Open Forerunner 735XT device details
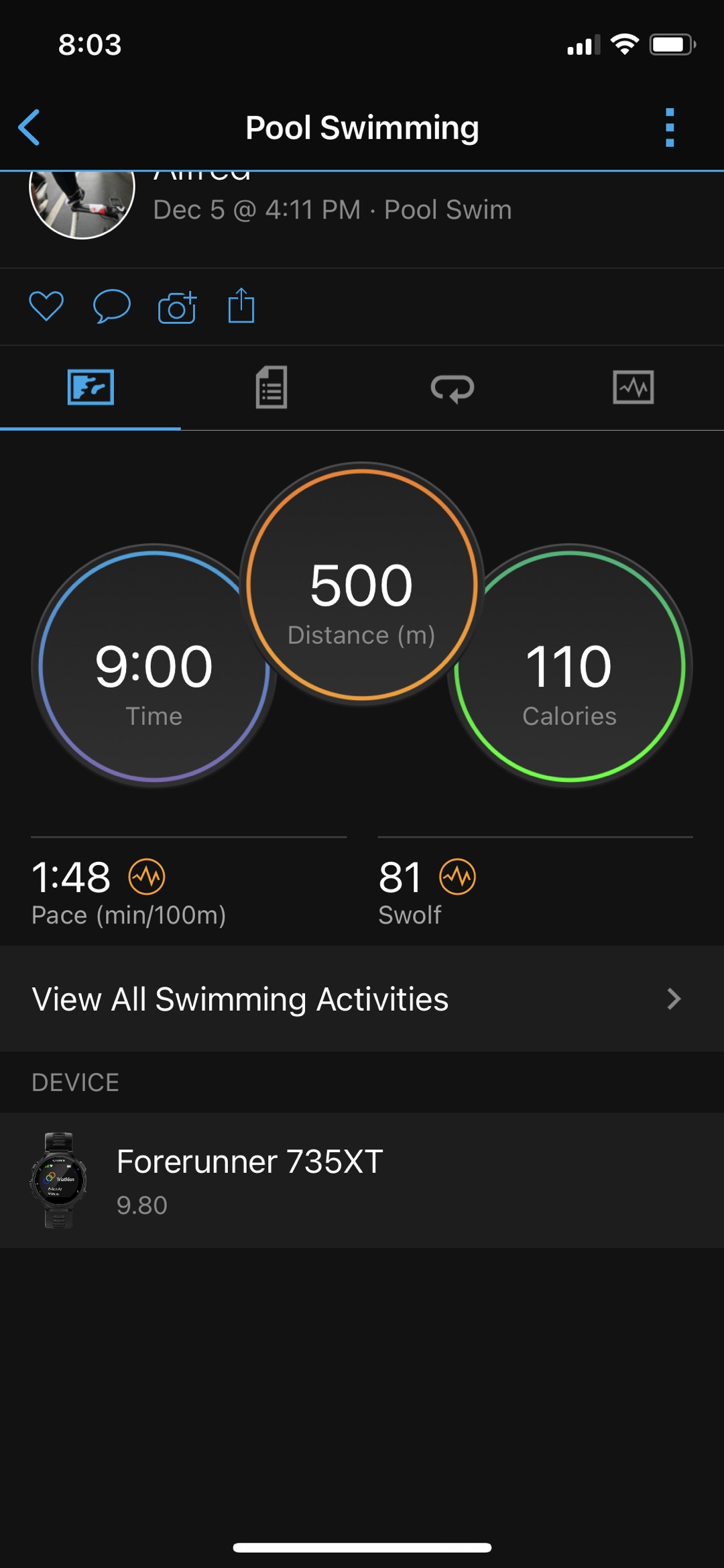Viewport: 724px width, 1568px height. [362, 1180]
